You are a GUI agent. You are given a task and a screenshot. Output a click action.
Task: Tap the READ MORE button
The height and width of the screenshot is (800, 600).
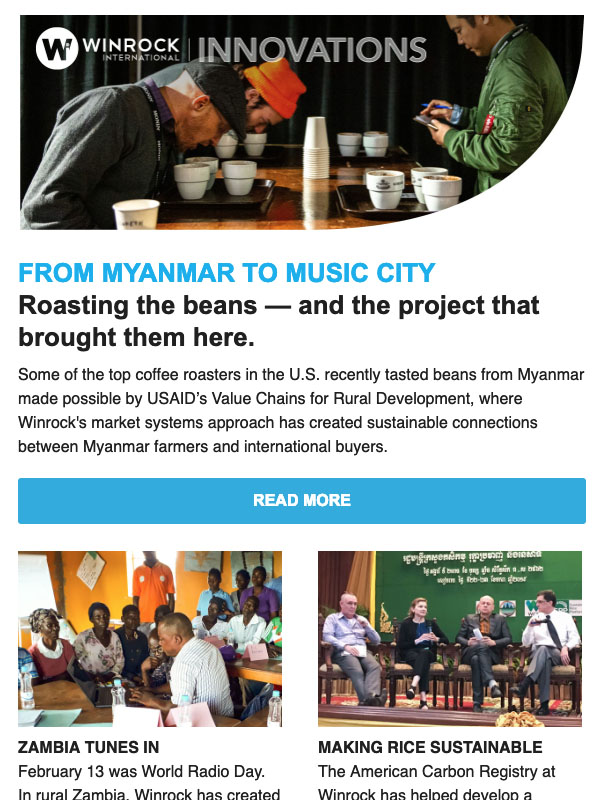[x=301, y=500]
